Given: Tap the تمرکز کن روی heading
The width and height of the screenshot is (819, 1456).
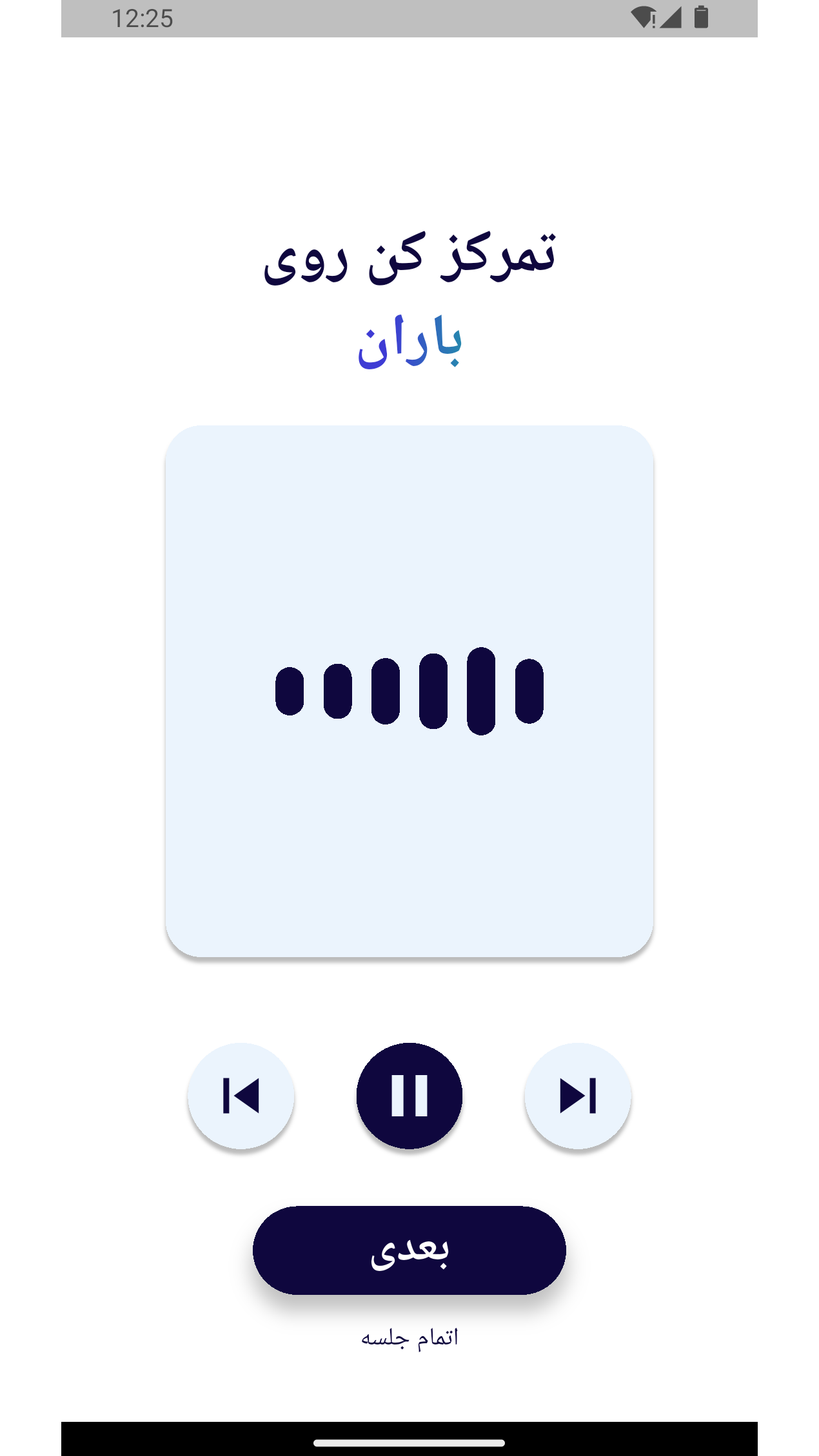Looking at the screenshot, I should click(x=410, y=261).
